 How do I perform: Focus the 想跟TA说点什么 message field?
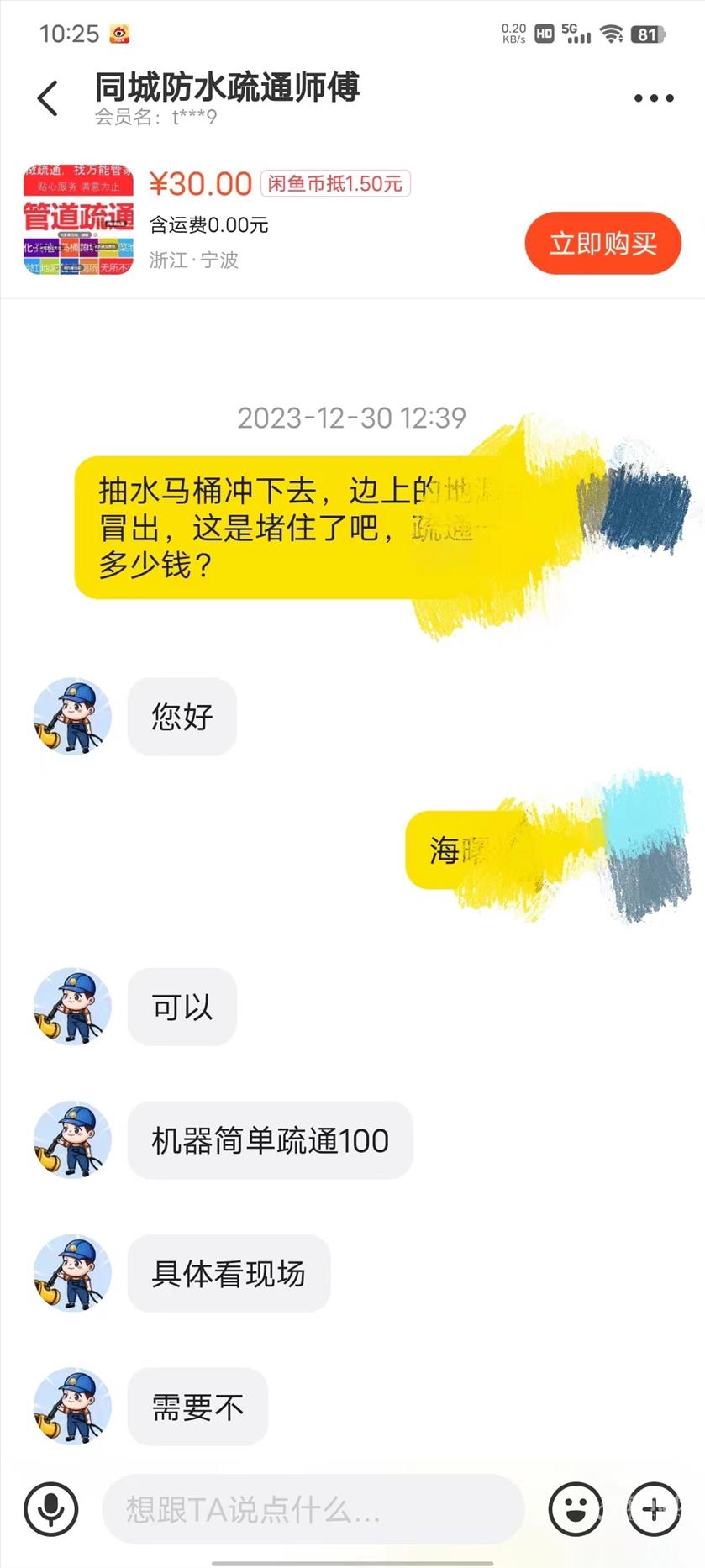pyautogui.click(x=313, y=1509)
